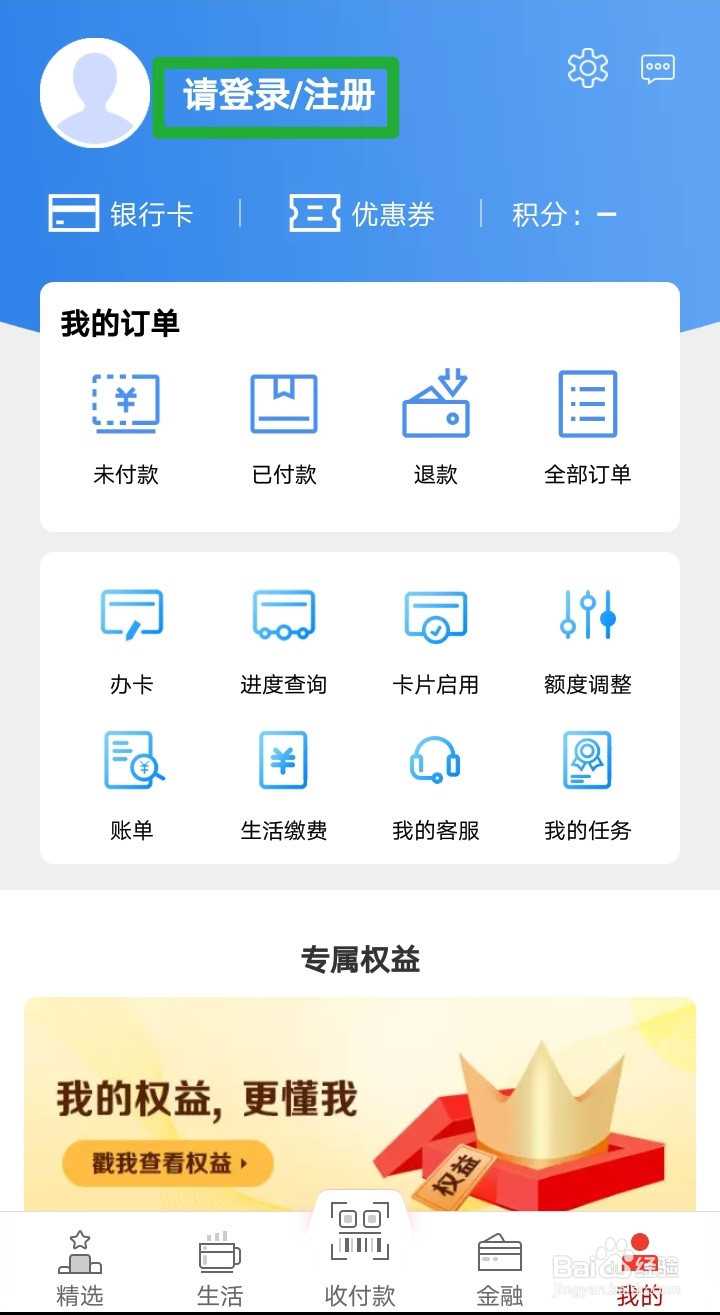Viewport: 720px width, 1315px height.
Task: Contact 我的客服 customer service
Action: [x=435, y=780]
